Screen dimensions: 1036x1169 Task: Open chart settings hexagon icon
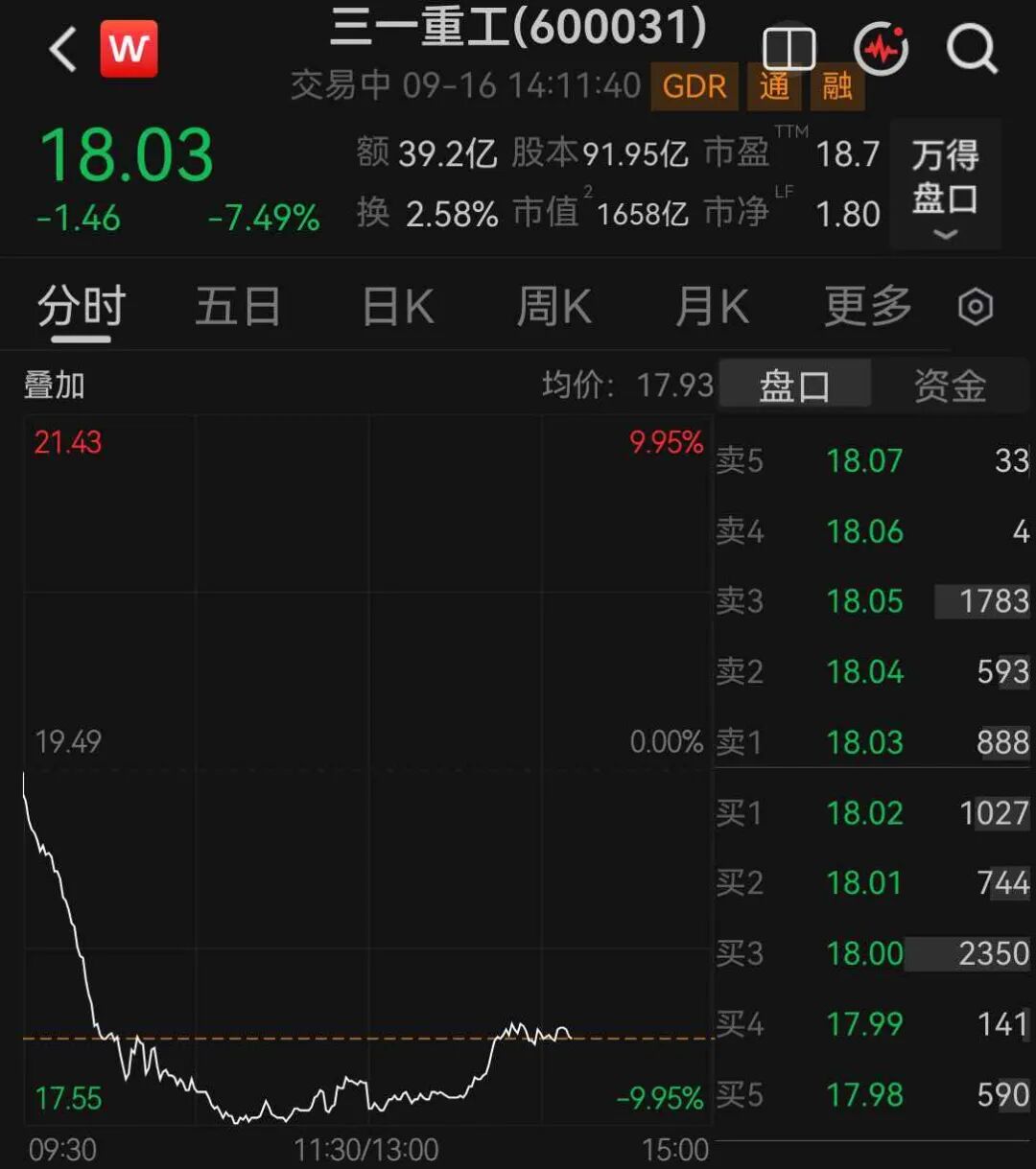976,308
